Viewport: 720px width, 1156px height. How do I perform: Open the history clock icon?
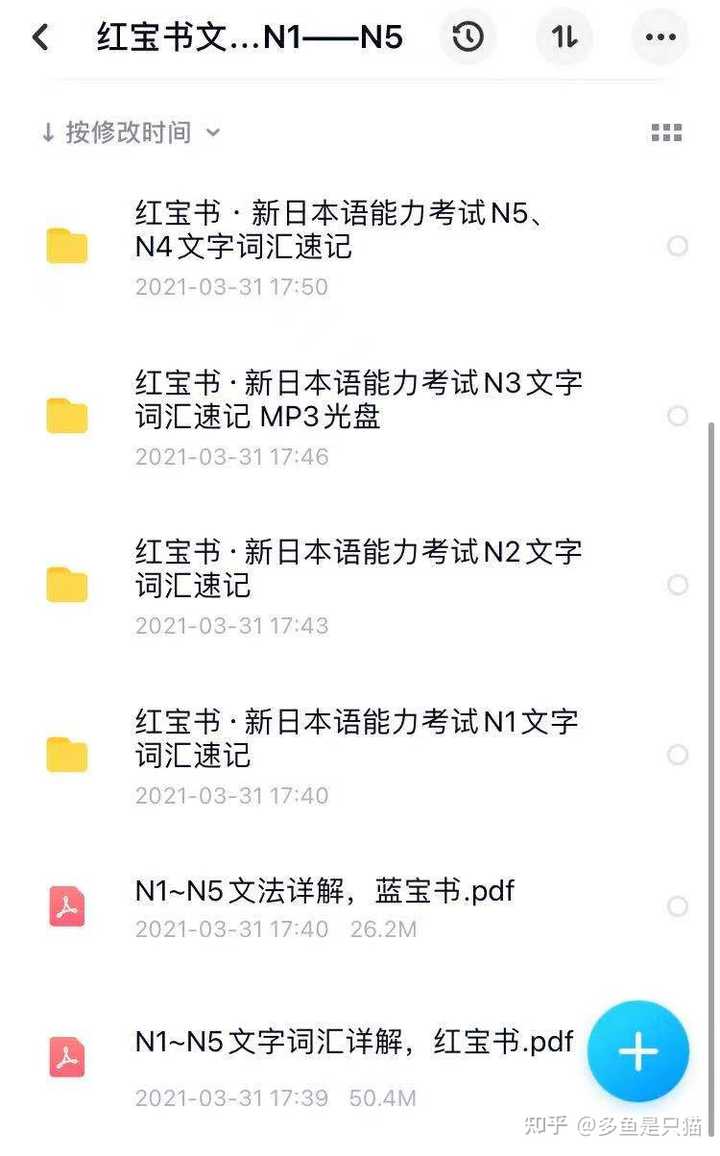tap(467, 36)
